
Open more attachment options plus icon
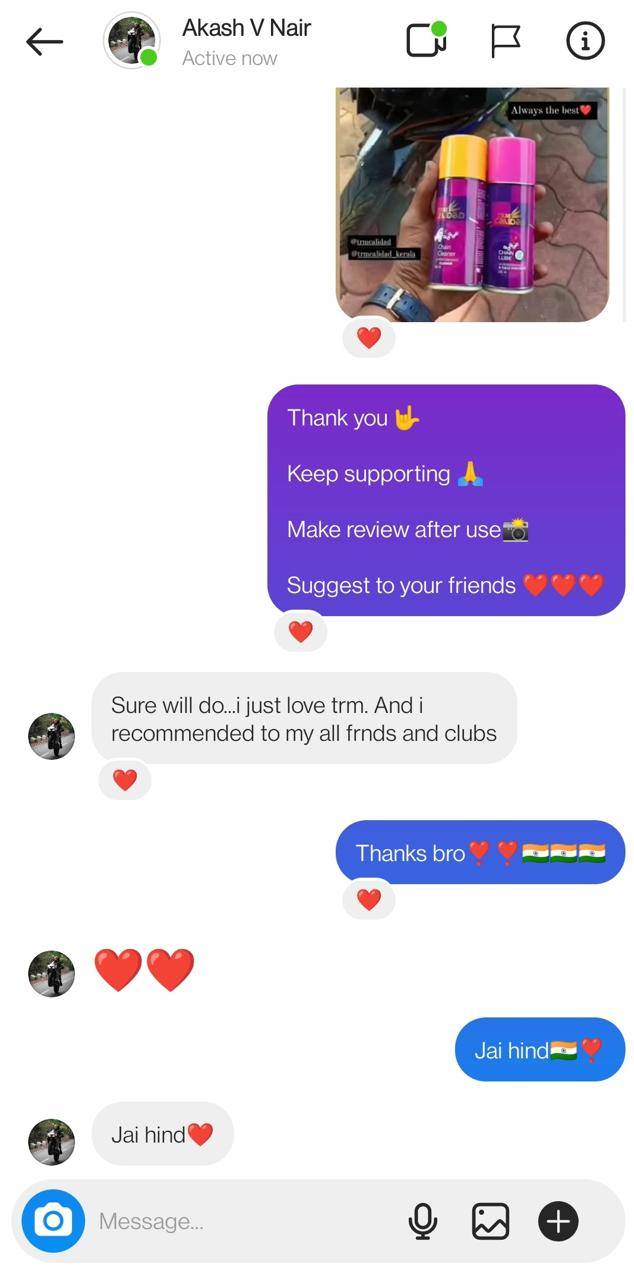click(x=558, y=1221)
